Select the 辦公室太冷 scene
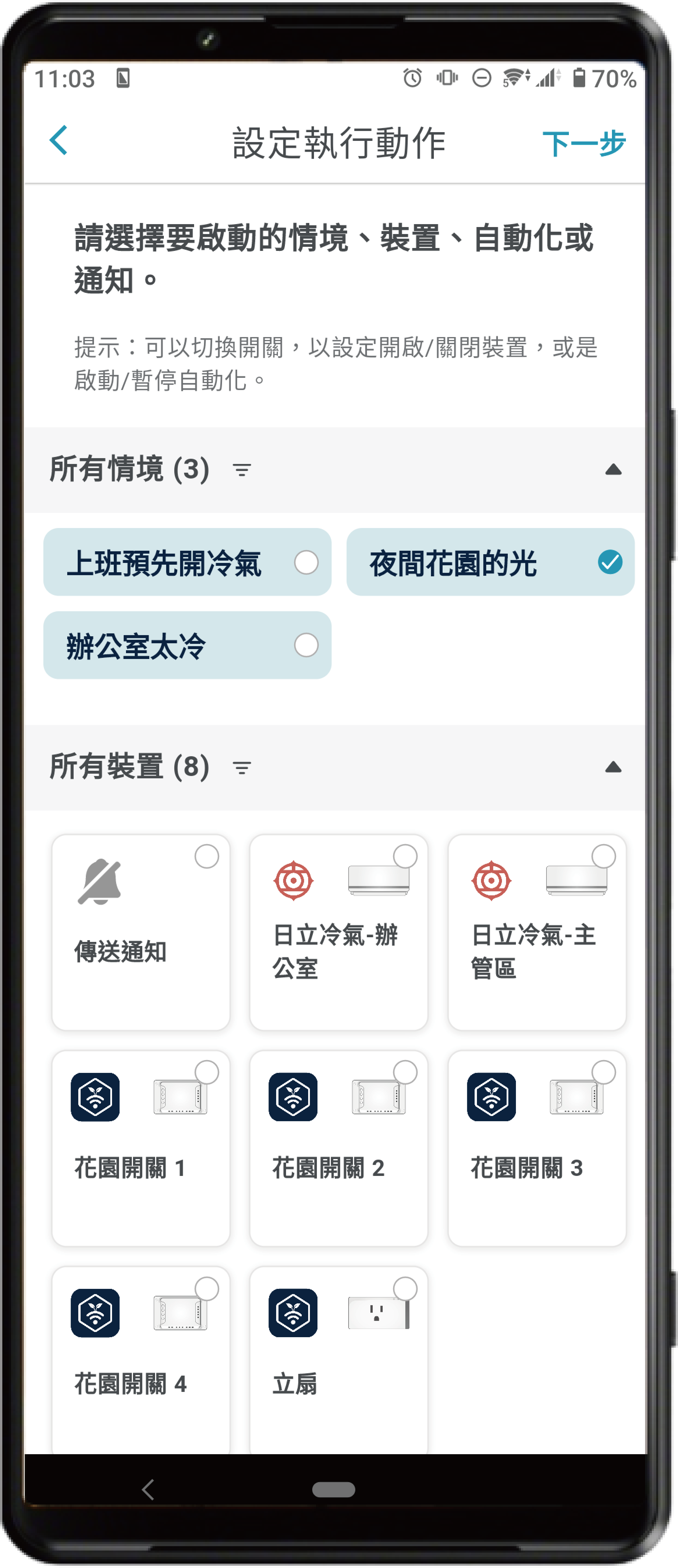Image resolution: width=678 pixels, height=1568 pixels. click(187, 645)
